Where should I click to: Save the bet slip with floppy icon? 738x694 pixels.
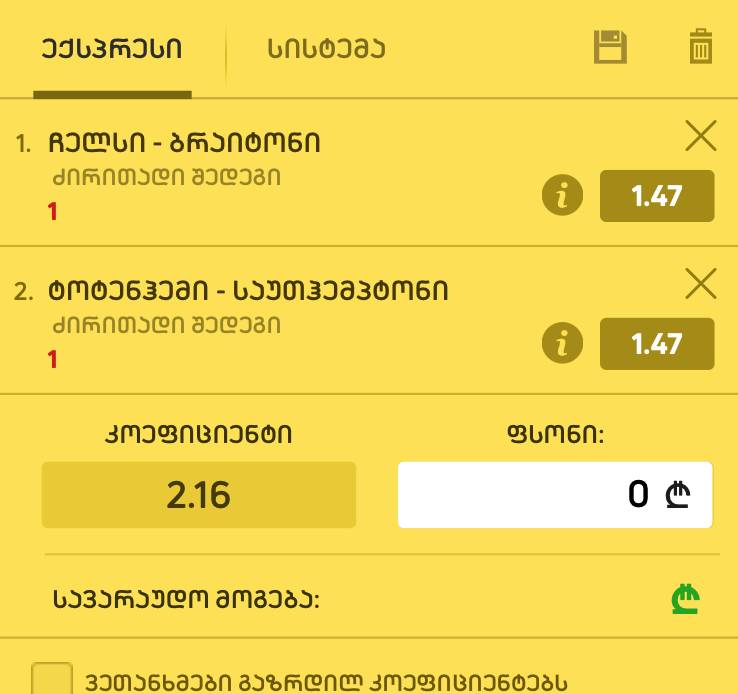pos(610,47)
